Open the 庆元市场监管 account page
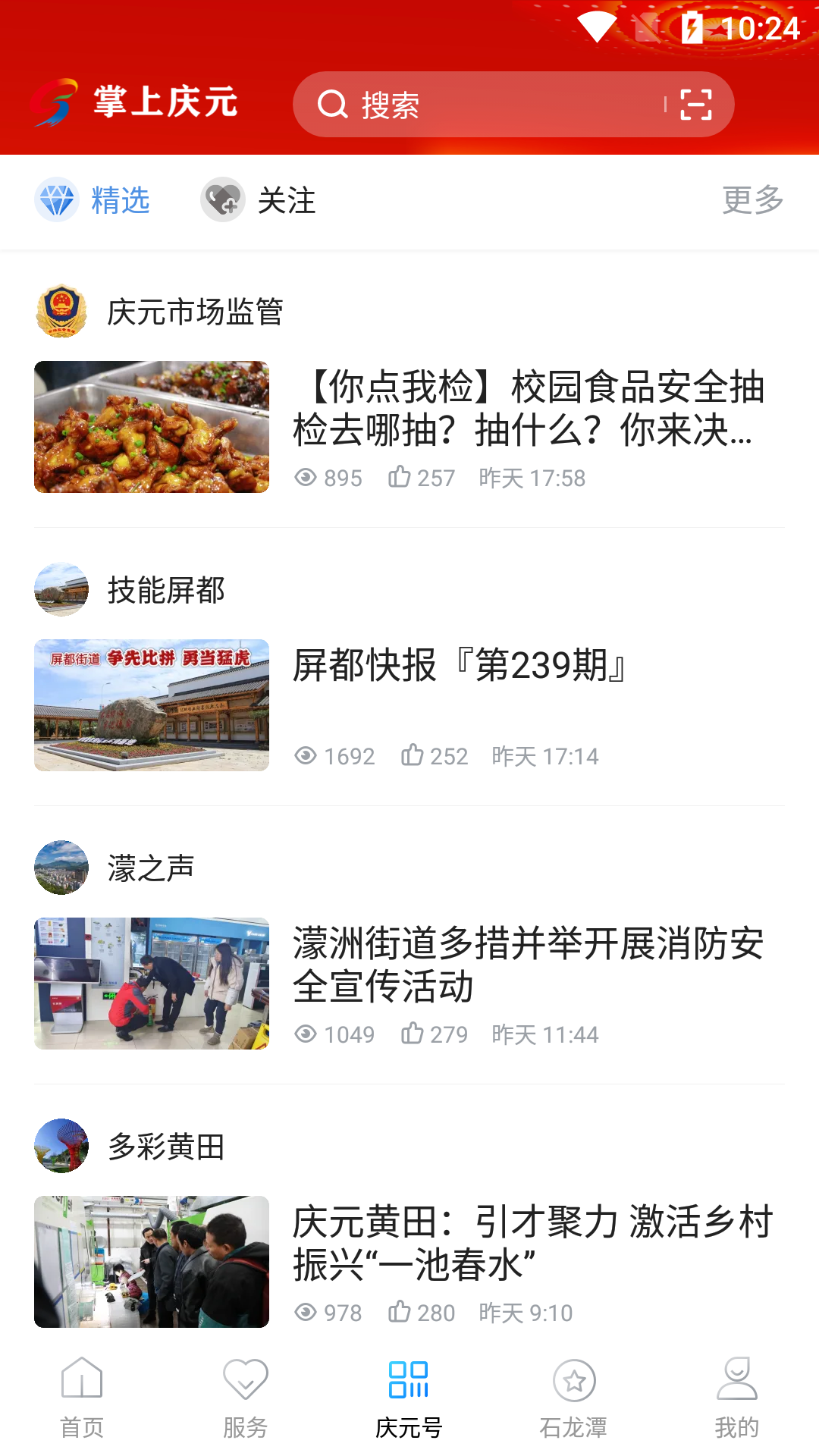The width and height of the screenshot is (819, 1456). tap(159, 312)
